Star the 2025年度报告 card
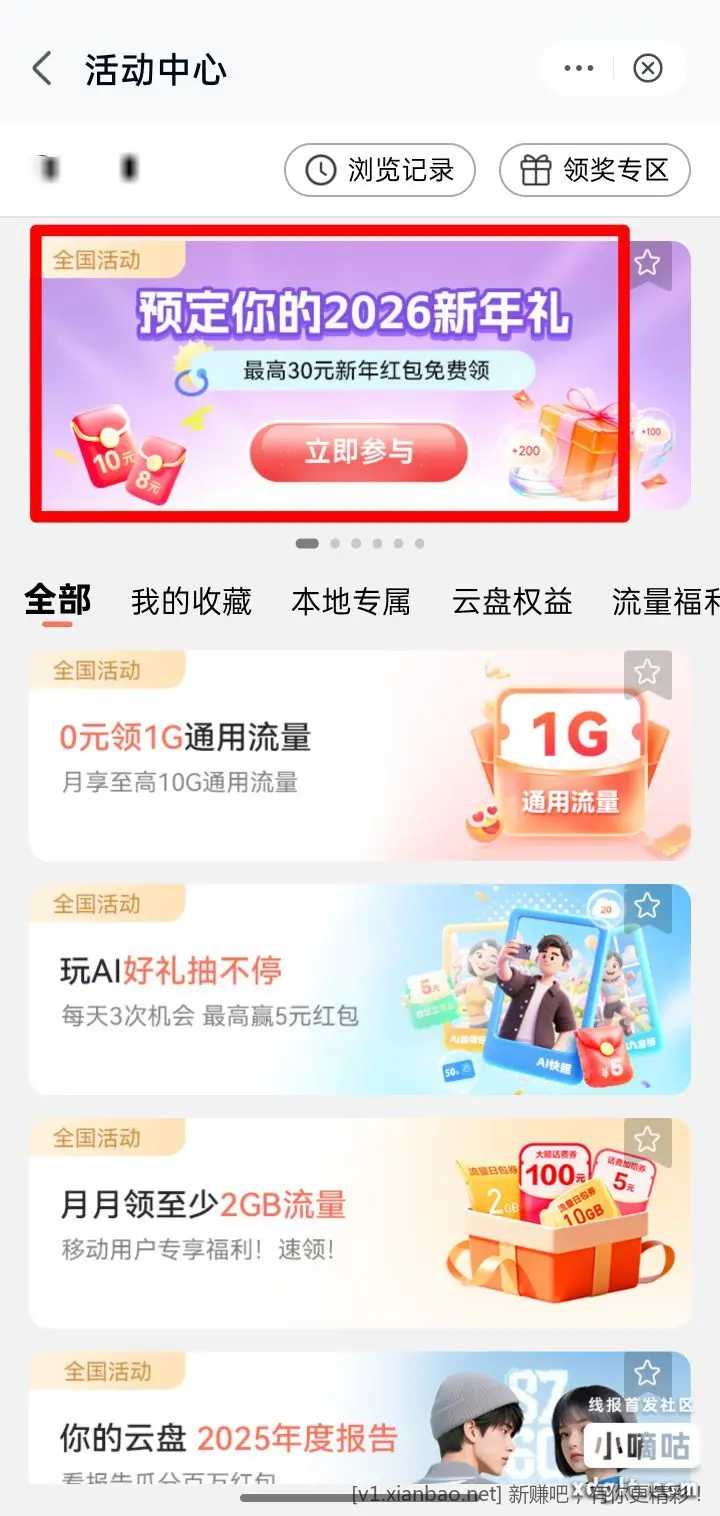Viewport: 720px width, 1516px height. [647, 1372]
